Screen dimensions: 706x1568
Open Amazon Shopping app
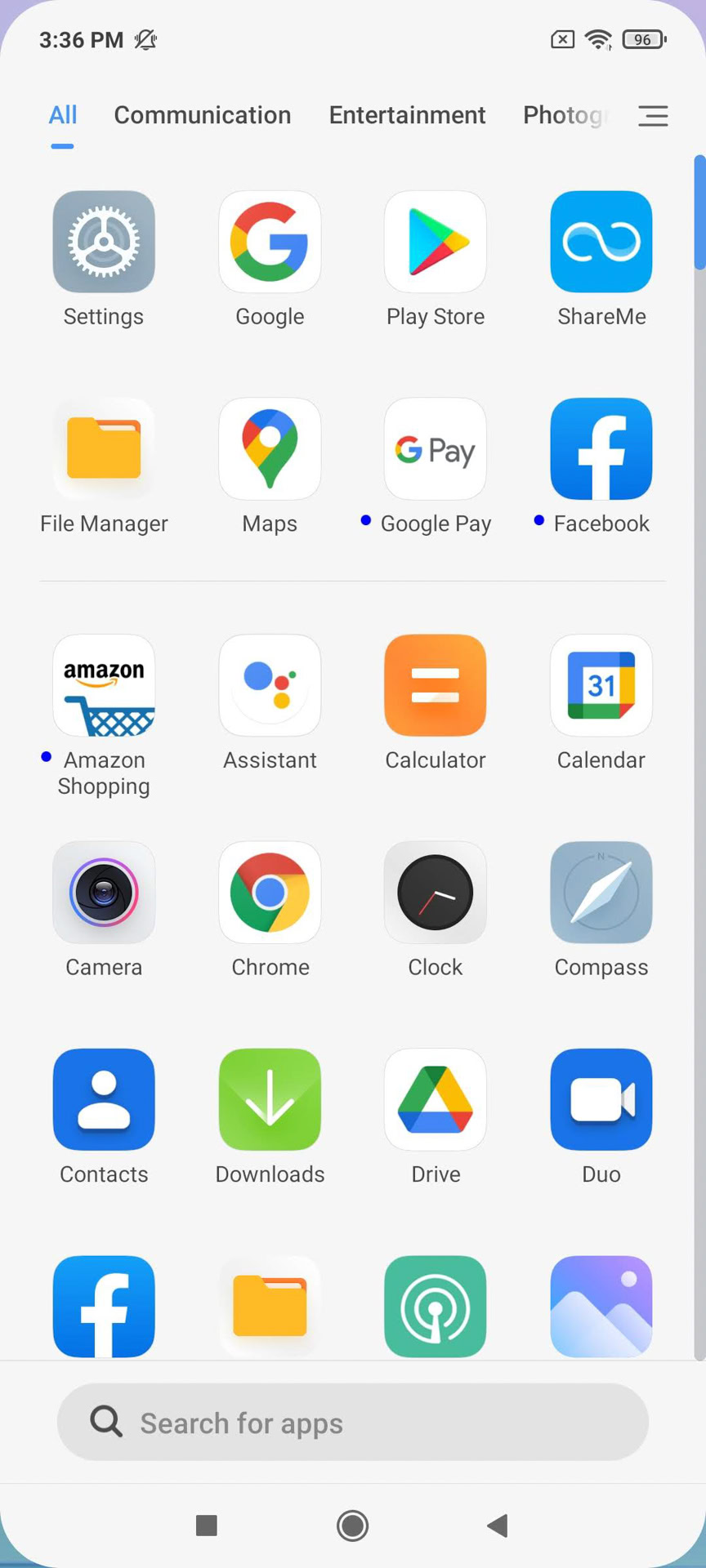tap(104, 686)
